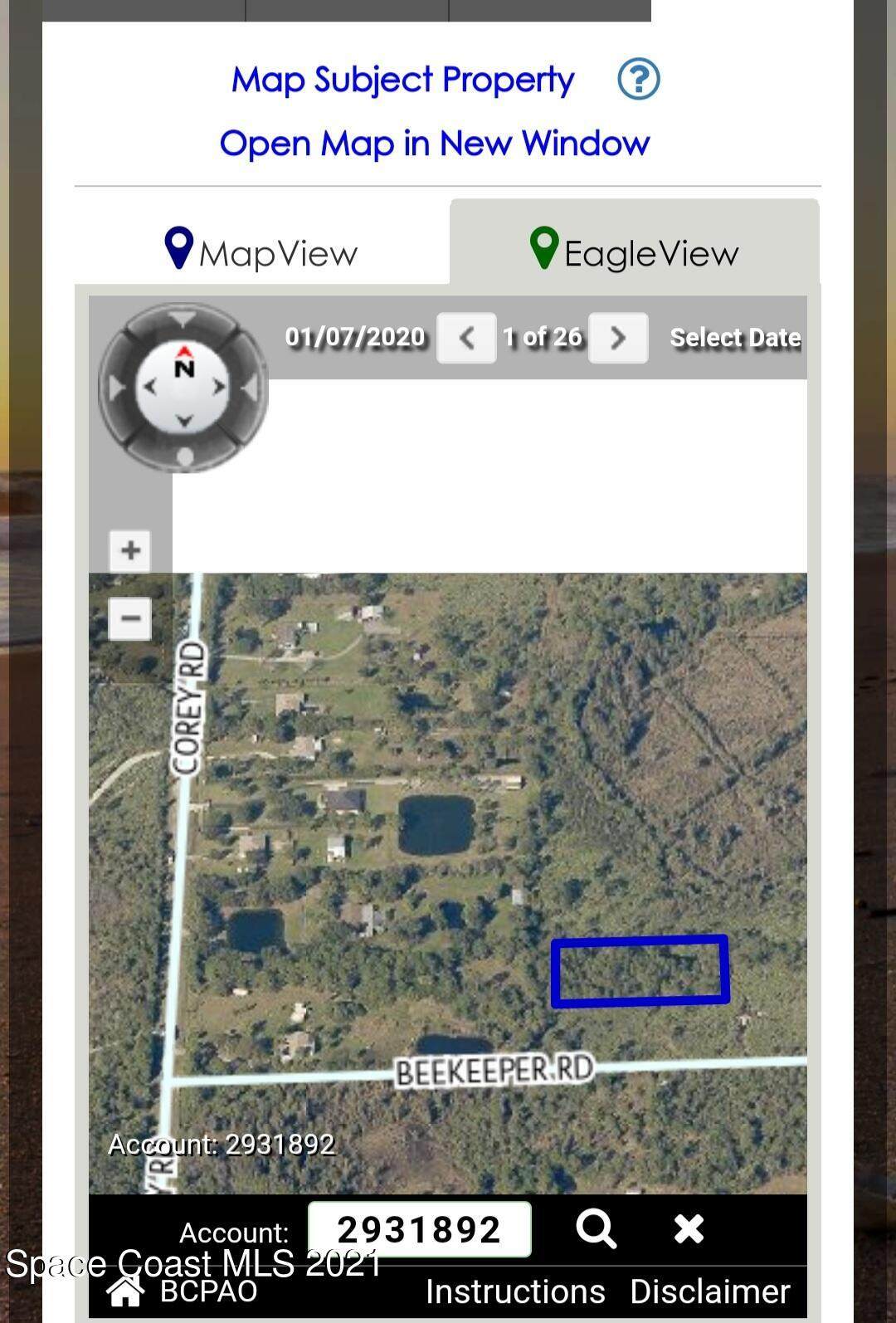The image size is (896, 1323).
Task: Edit the account number field
Action: tap(419, 1229)
